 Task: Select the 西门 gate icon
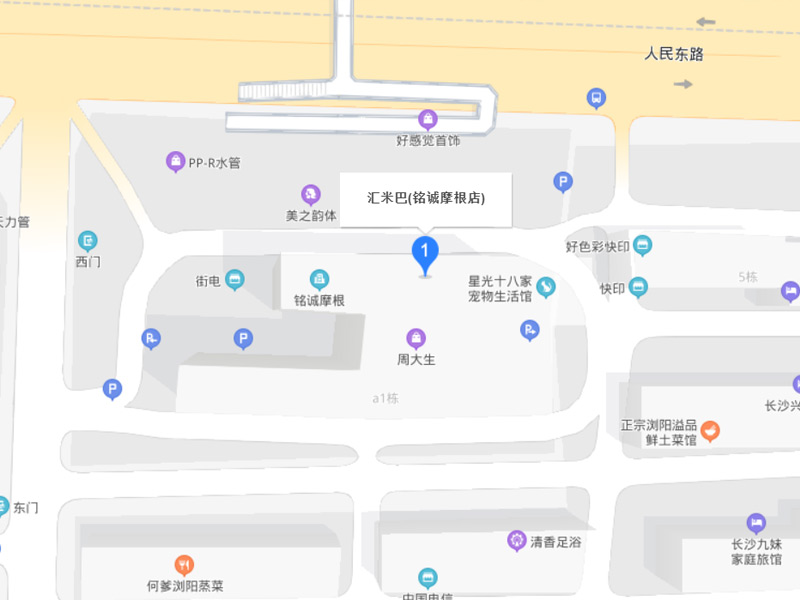click(88, 241)
